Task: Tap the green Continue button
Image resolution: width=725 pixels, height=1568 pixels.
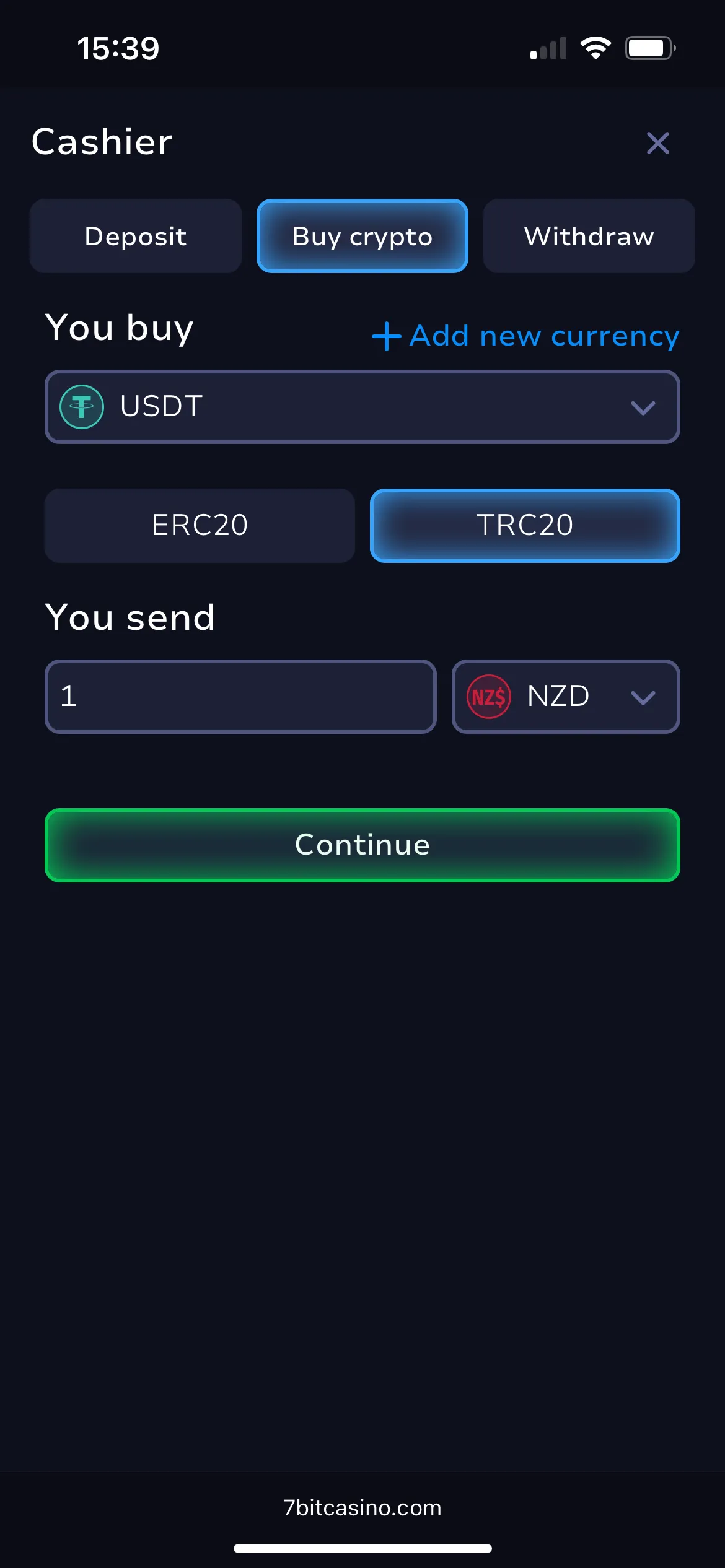Action: coord(362,845)
